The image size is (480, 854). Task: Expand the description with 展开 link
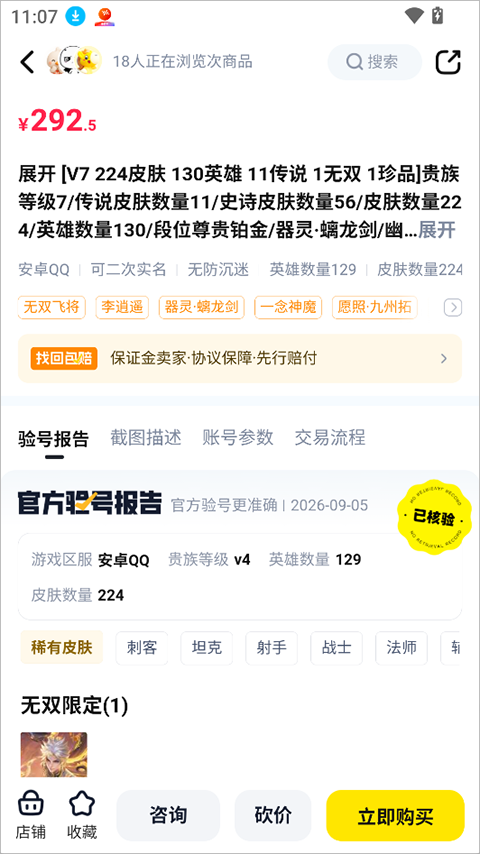436,230
